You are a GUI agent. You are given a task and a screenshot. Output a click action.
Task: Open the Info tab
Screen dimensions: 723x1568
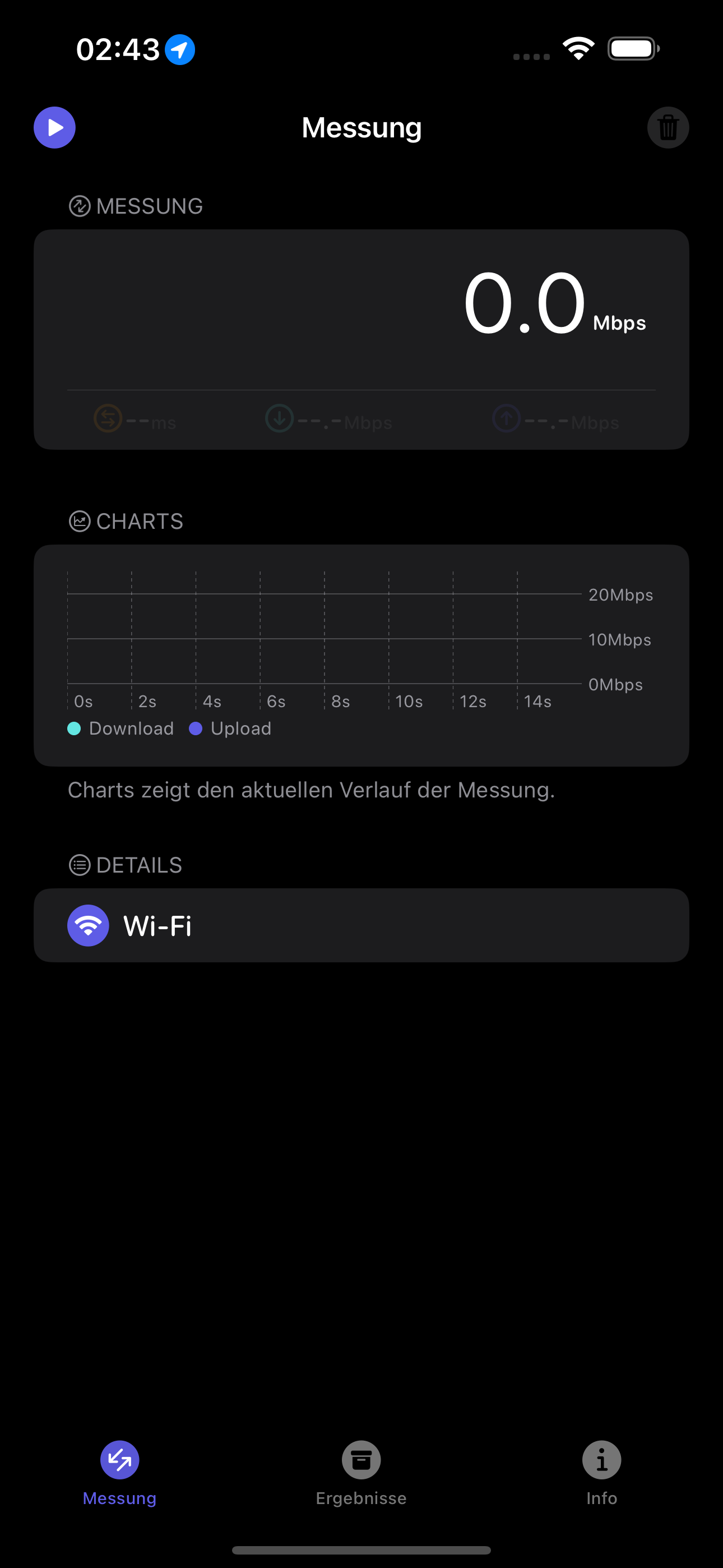coord(601,1474)
